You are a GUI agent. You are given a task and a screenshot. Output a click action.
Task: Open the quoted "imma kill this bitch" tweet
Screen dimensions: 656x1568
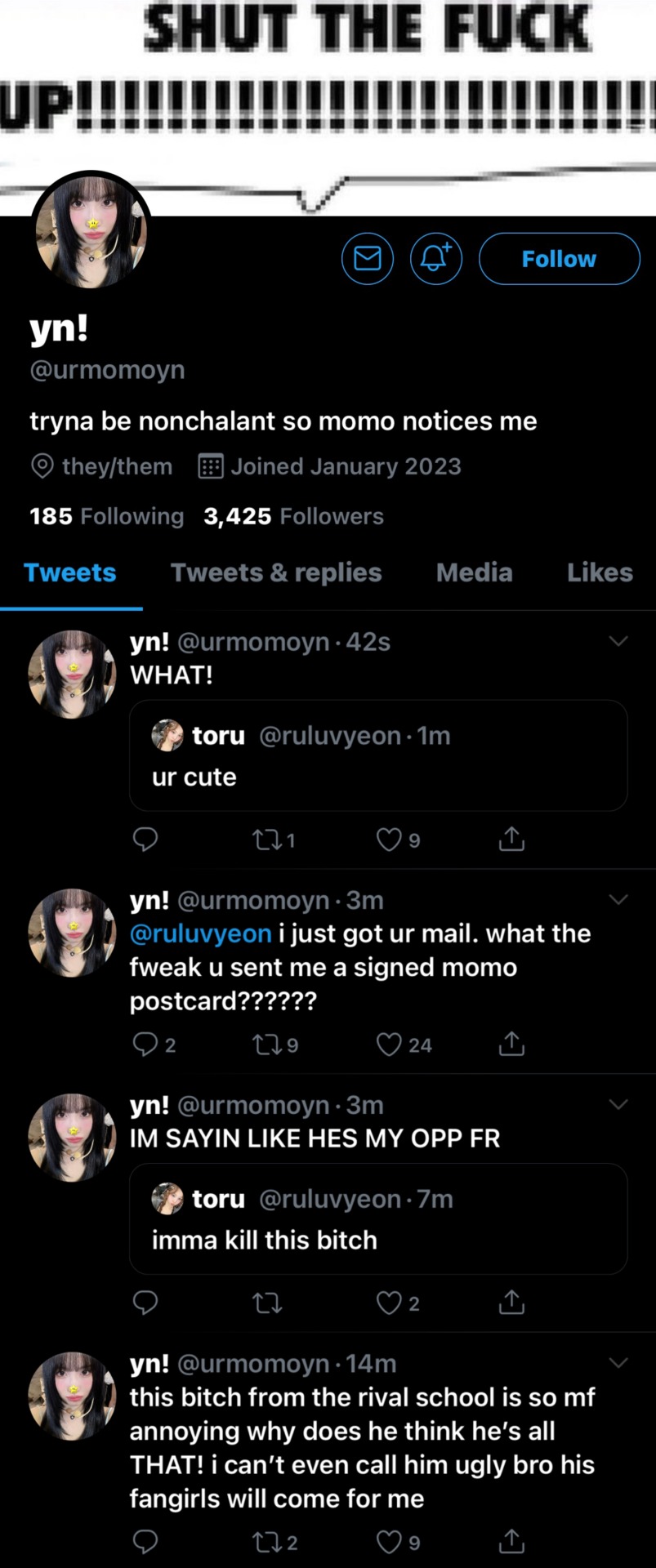[377, 1218]
